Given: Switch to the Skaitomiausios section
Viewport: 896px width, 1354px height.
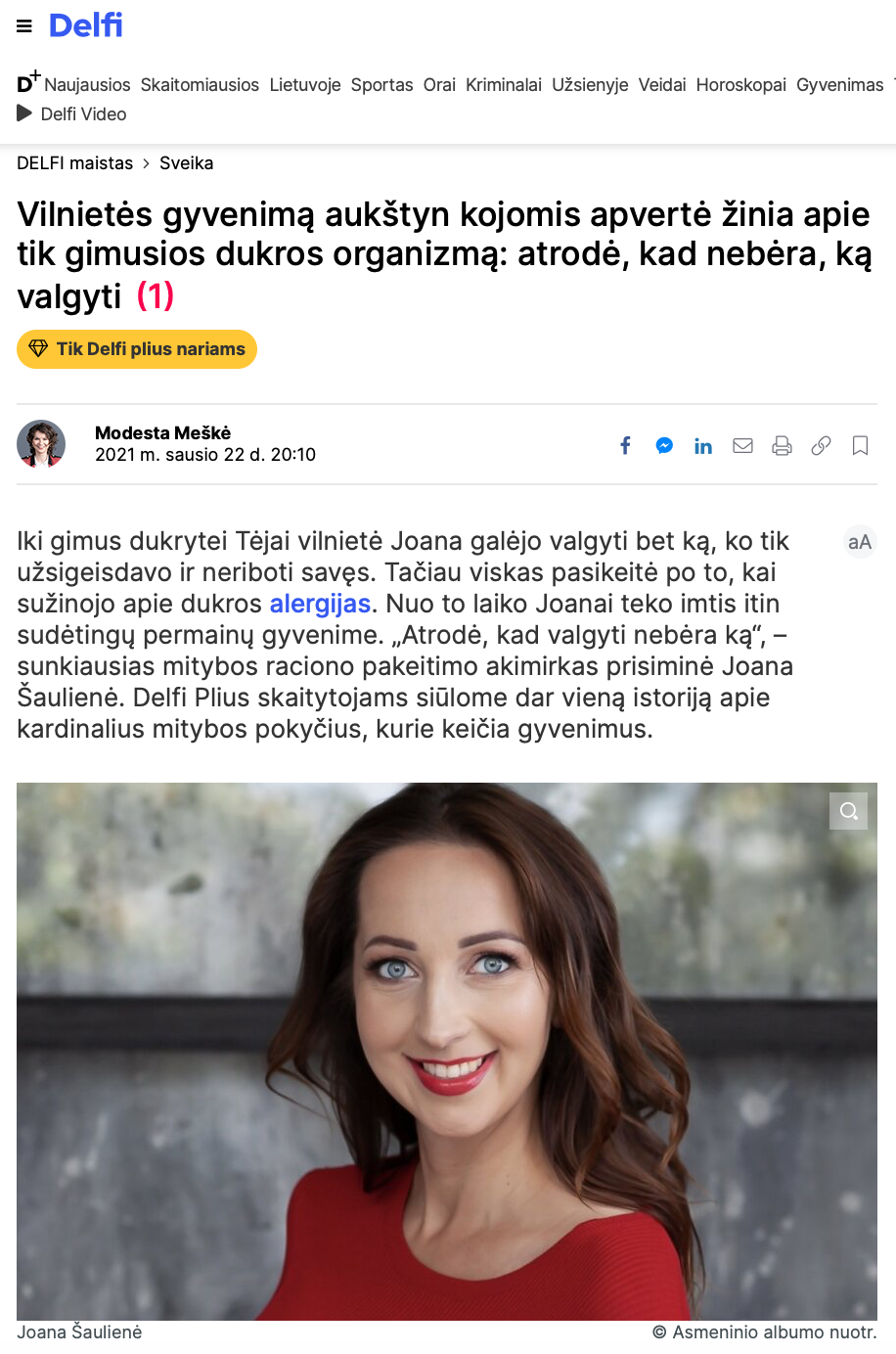Looking at the screenshot, I should pos(200,85).
